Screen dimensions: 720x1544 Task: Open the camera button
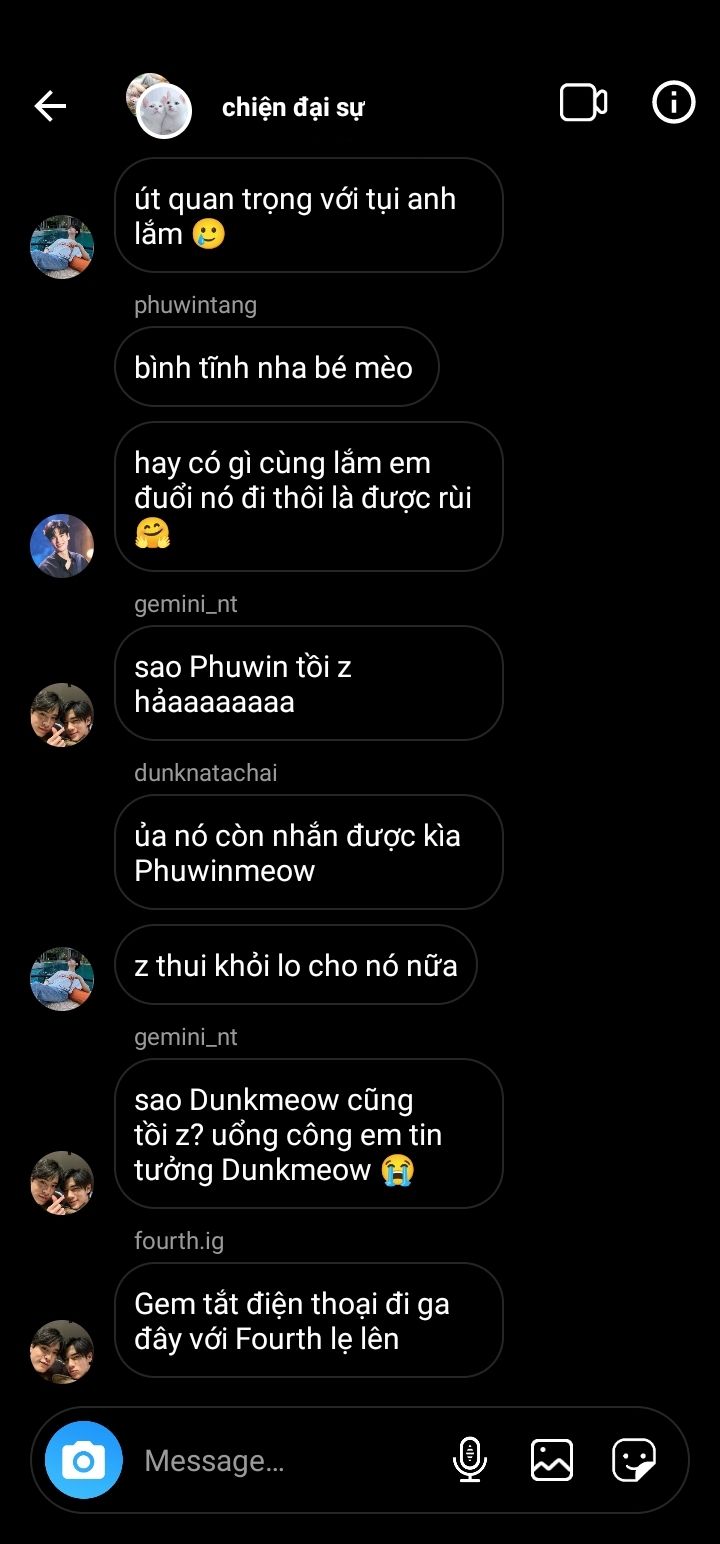pyautogui.click(x=84, y=1460)
